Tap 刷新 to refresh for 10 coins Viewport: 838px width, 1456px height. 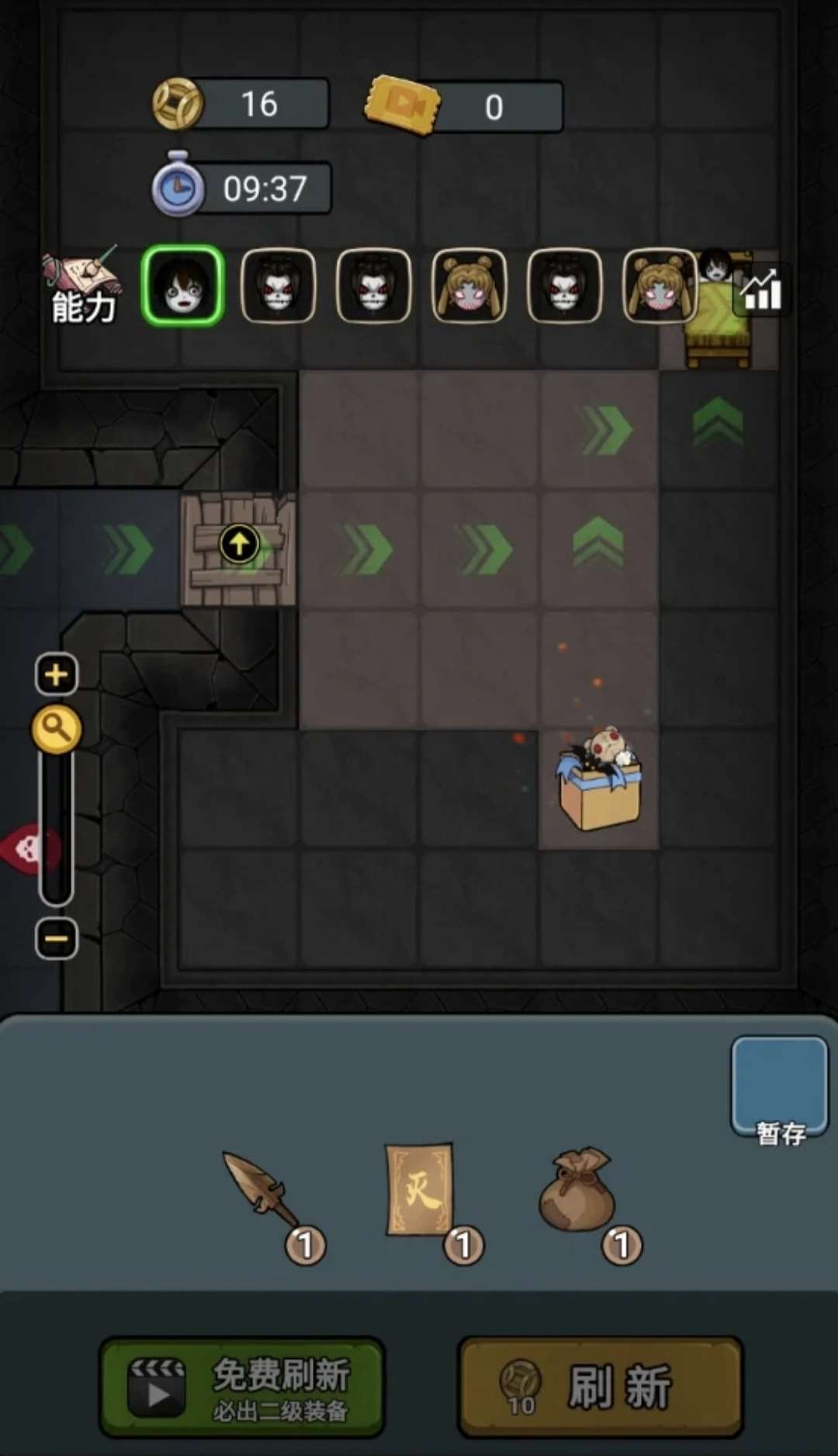tap(601, 1387)
